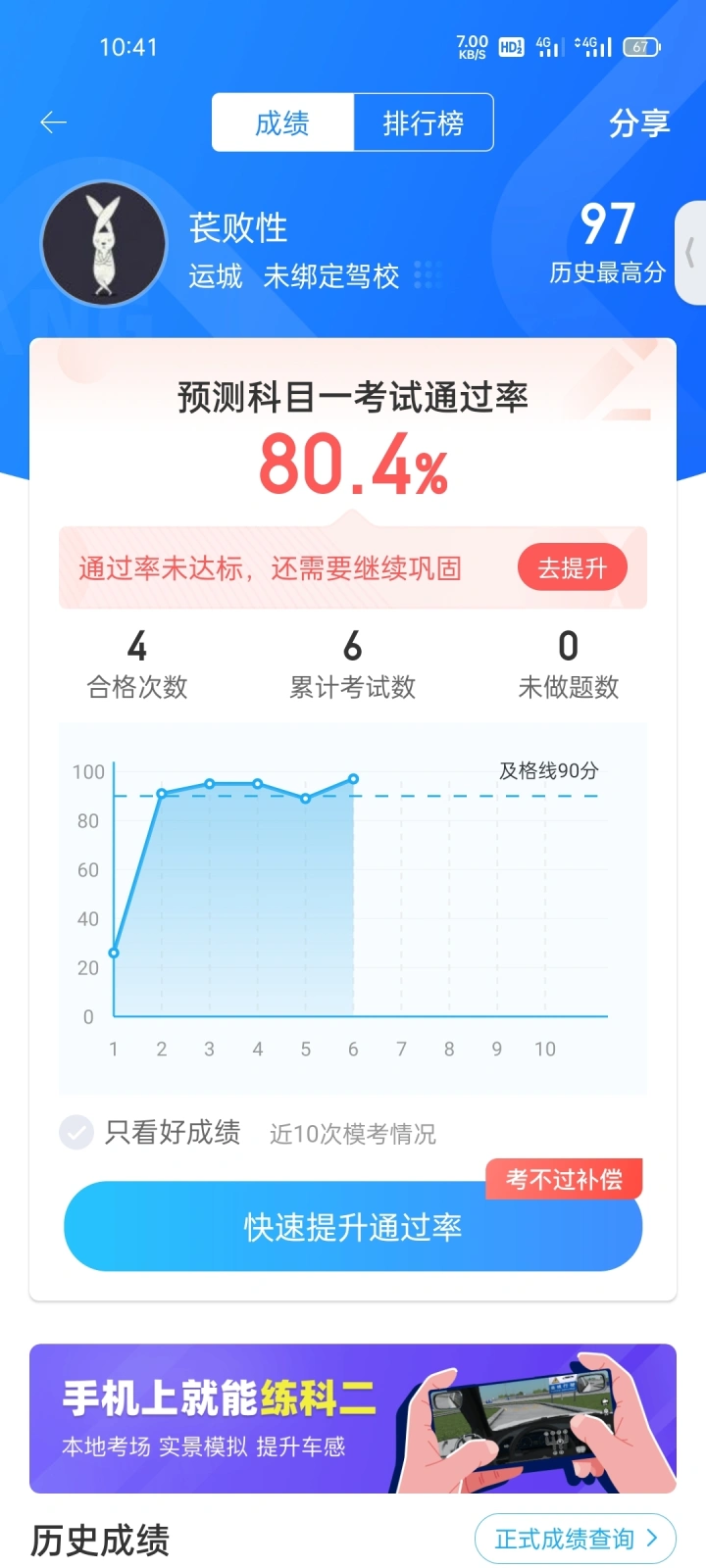The width and height of the screenshot is (706, 1568).
Task: Open 正式成绩查询
Action: (x=575, y=1539)
